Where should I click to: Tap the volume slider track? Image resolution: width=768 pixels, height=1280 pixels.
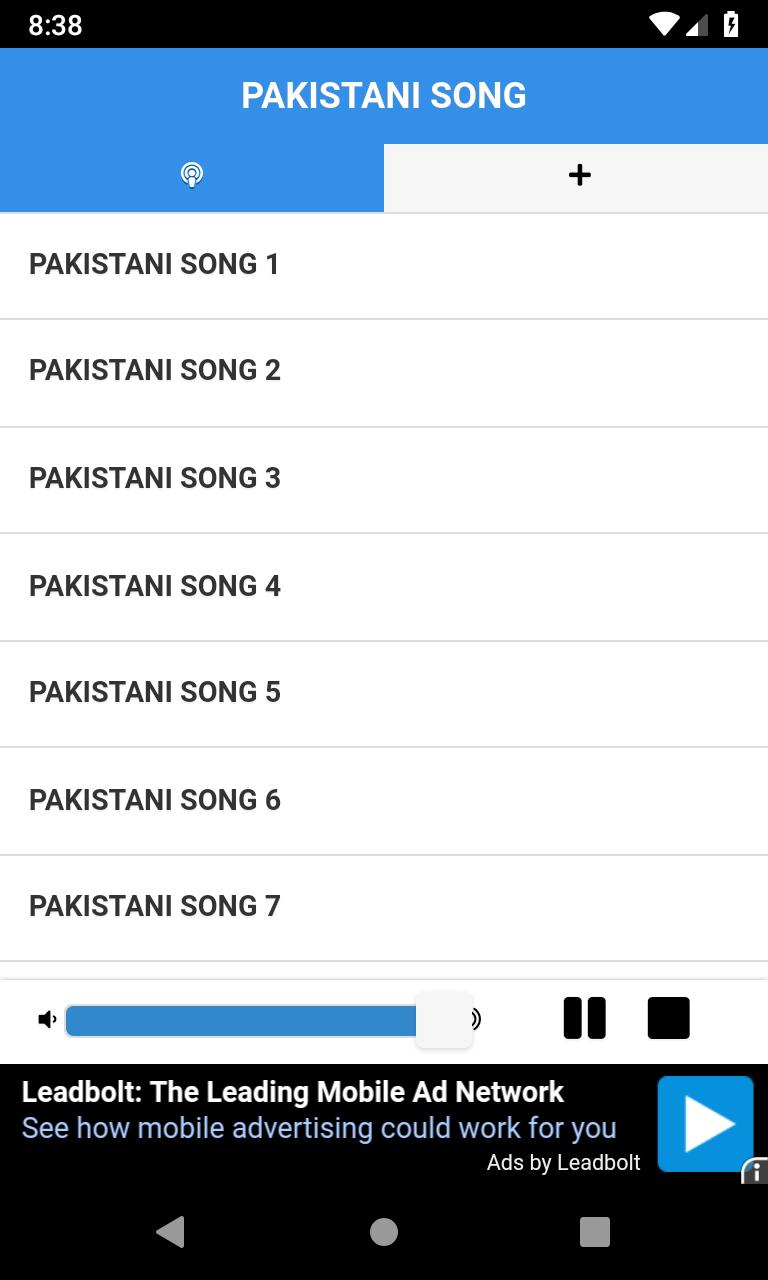266,1020
